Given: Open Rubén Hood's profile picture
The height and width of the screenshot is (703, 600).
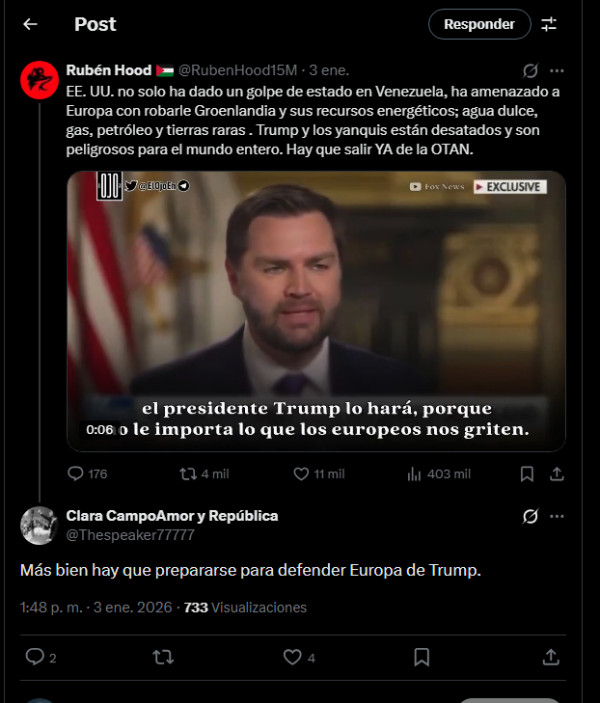Looking at the screenshot, I should tap(39, 79).
